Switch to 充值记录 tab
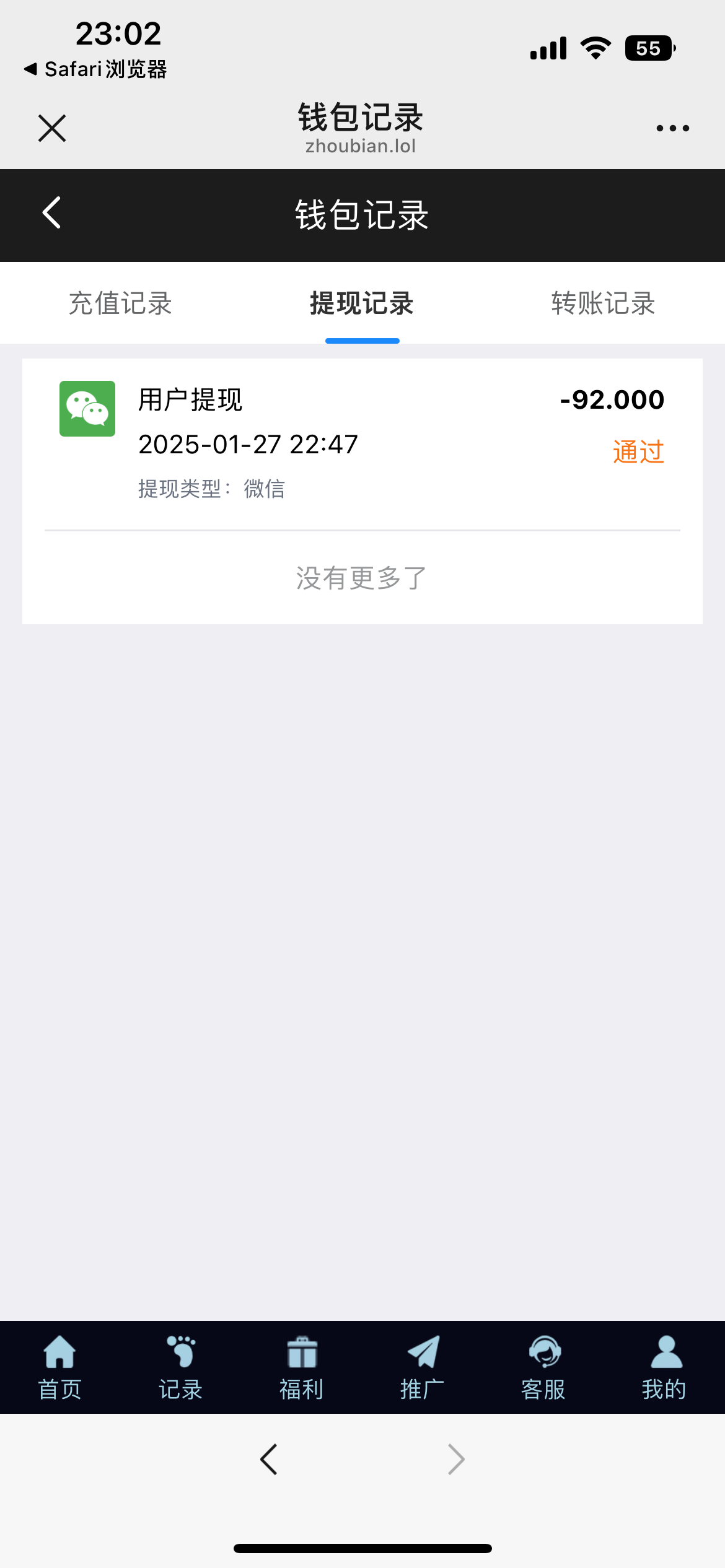The width and height of the screenshot is (725, 1568). (120, 303)
